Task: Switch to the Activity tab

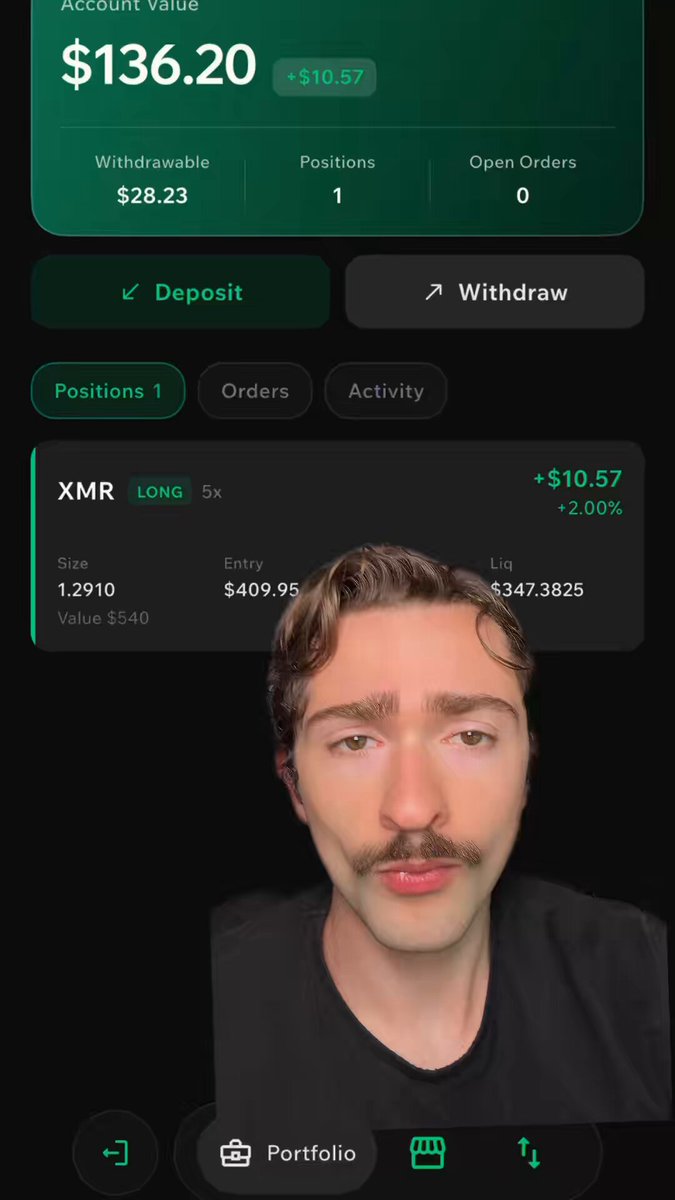Action: pos(386,391)
